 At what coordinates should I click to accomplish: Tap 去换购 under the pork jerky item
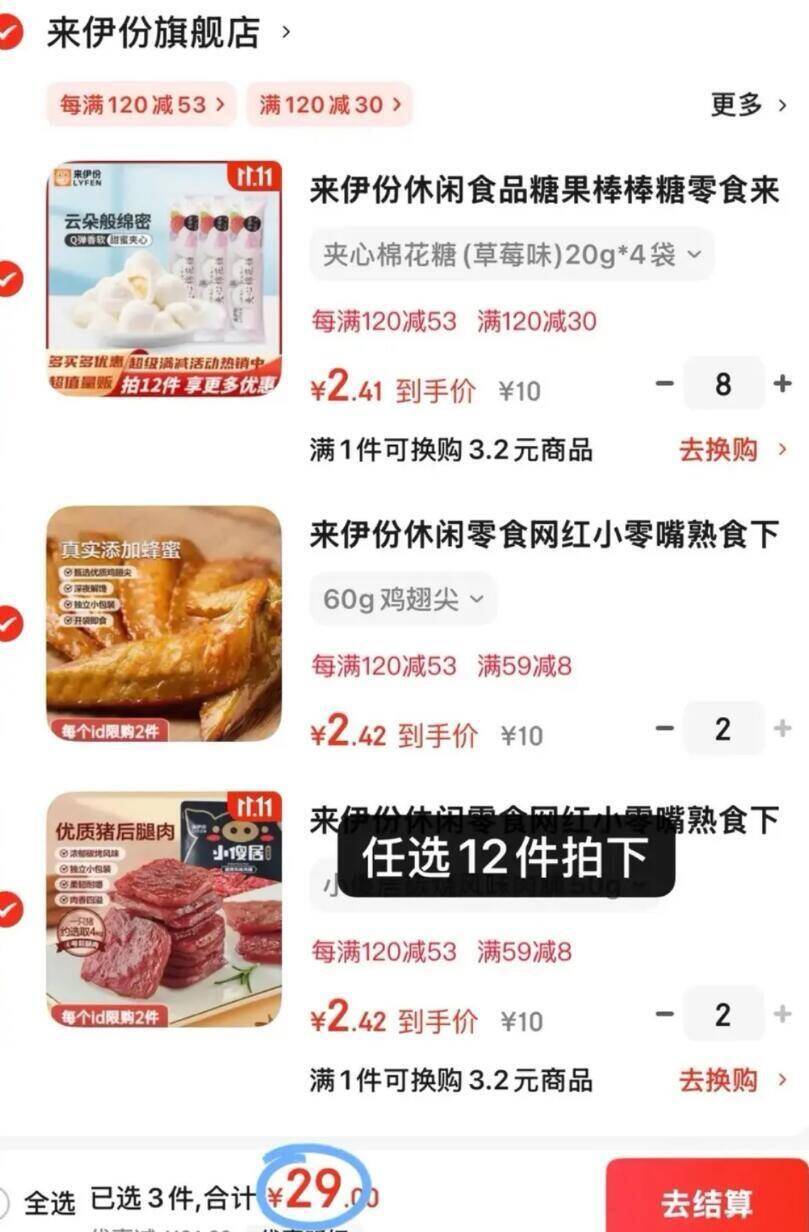coord(732,1080)
